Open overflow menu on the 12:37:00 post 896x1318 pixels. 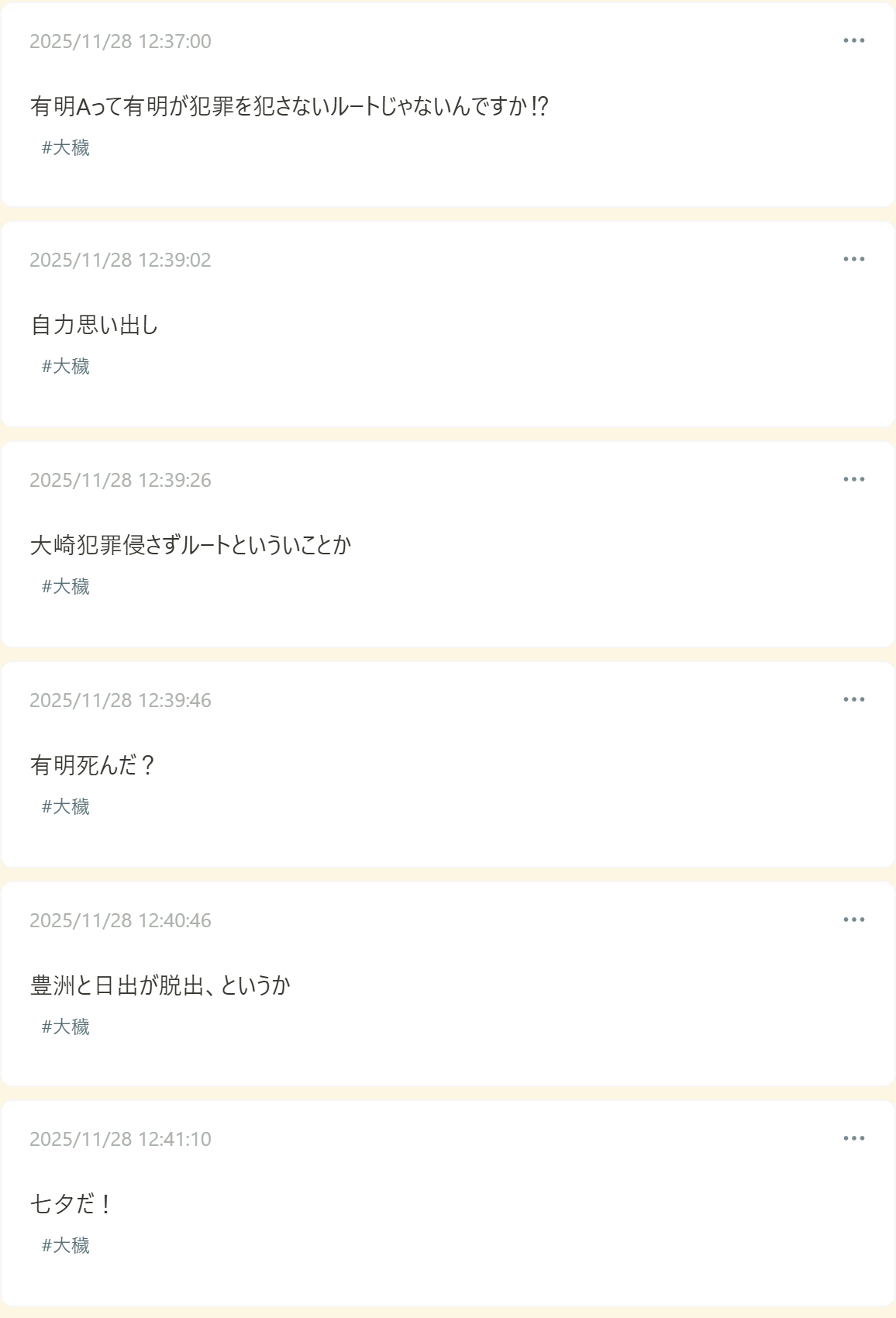coord(853,40)
